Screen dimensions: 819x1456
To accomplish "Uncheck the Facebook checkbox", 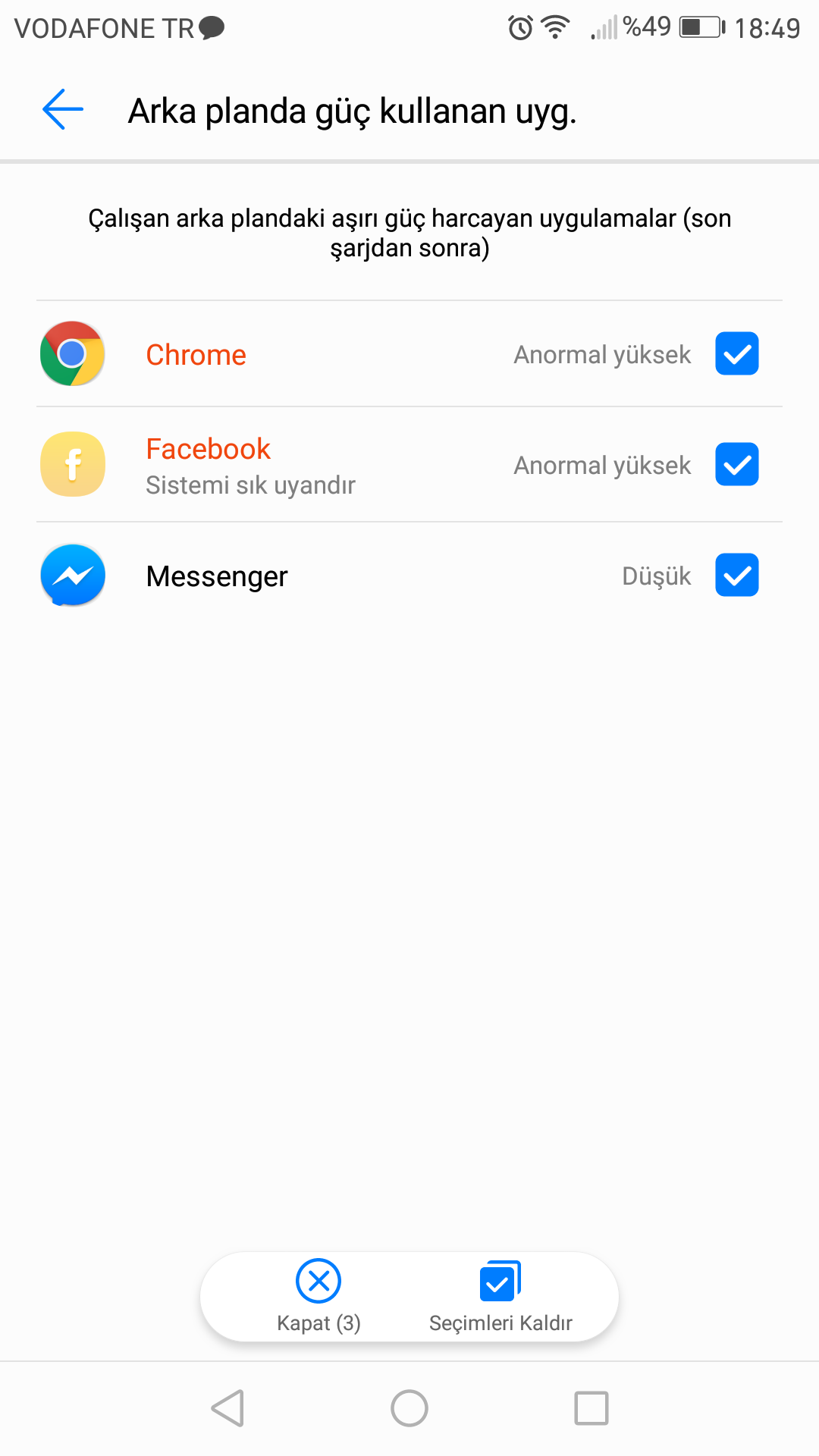I will point(736,464).
